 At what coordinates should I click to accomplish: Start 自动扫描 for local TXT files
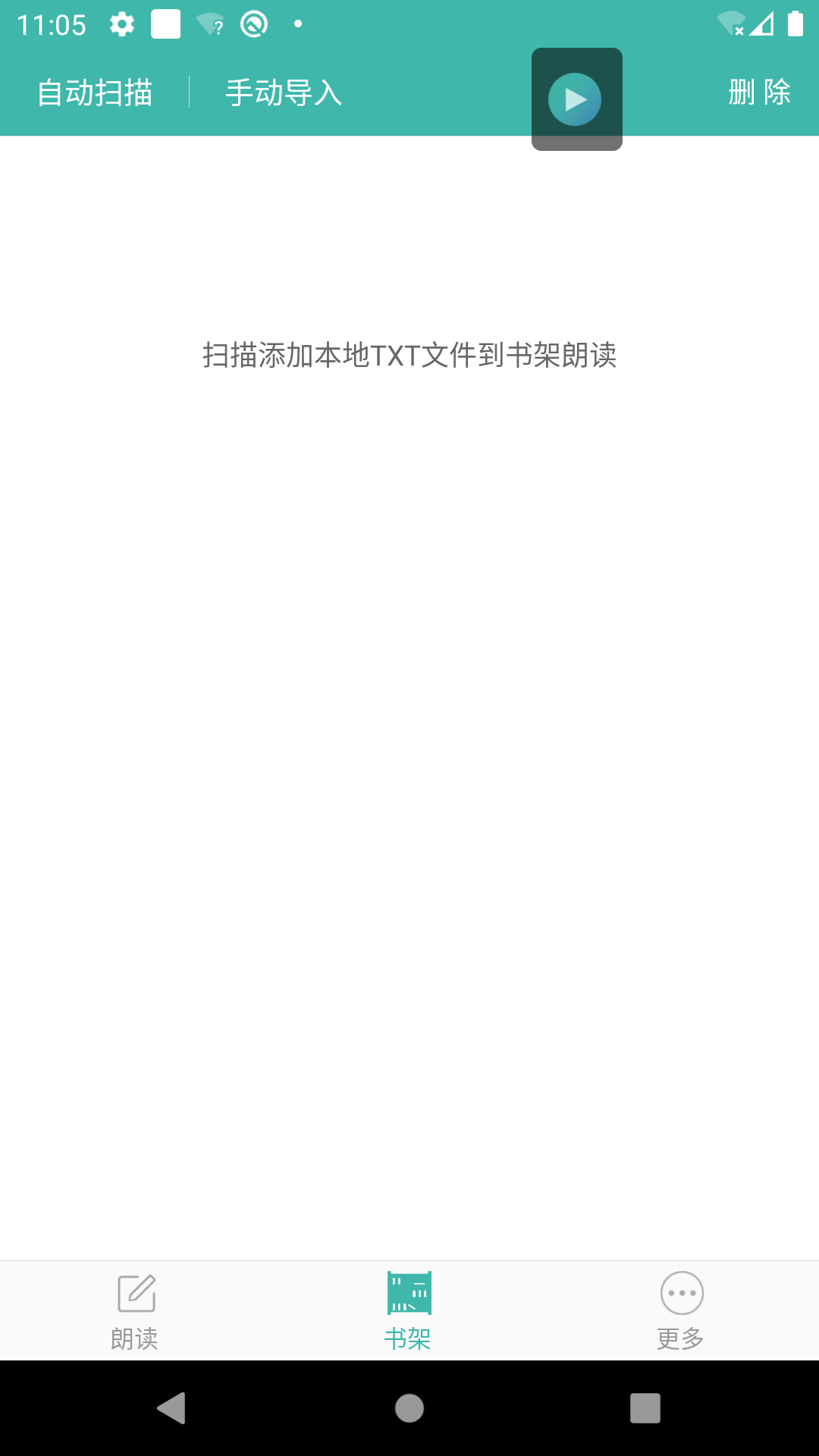(x=95, y=93)
